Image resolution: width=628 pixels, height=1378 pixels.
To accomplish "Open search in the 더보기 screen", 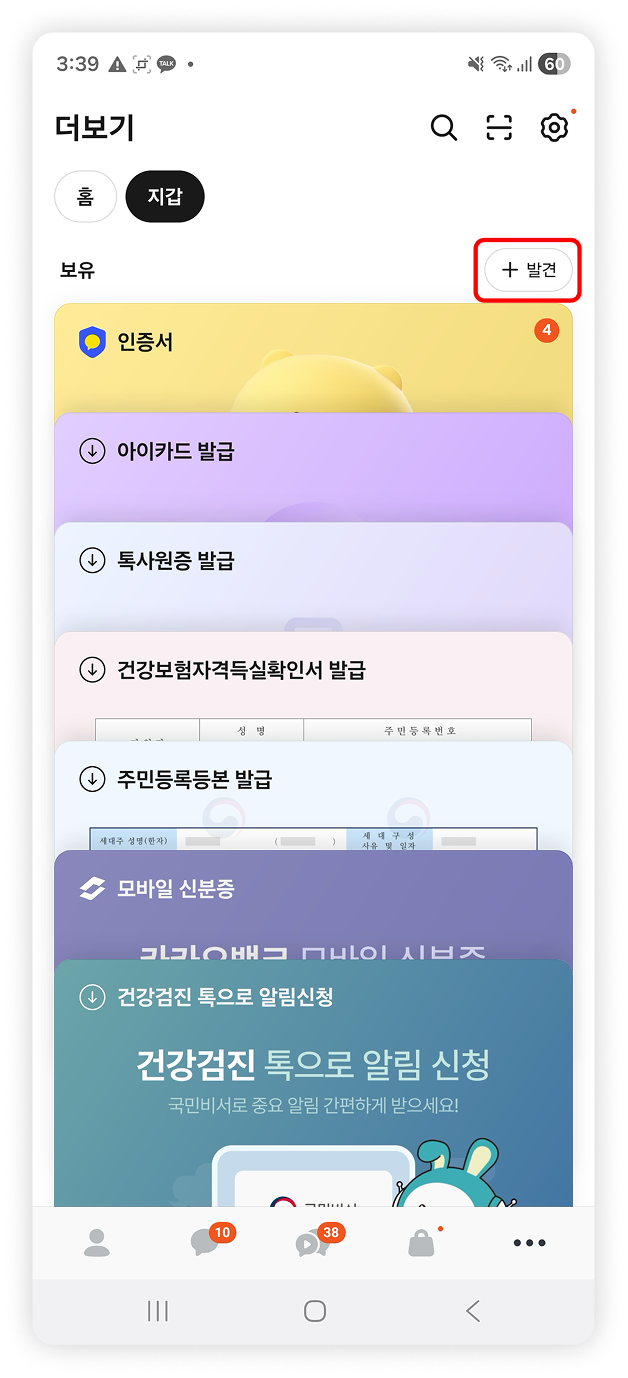I will coord(444,128).
